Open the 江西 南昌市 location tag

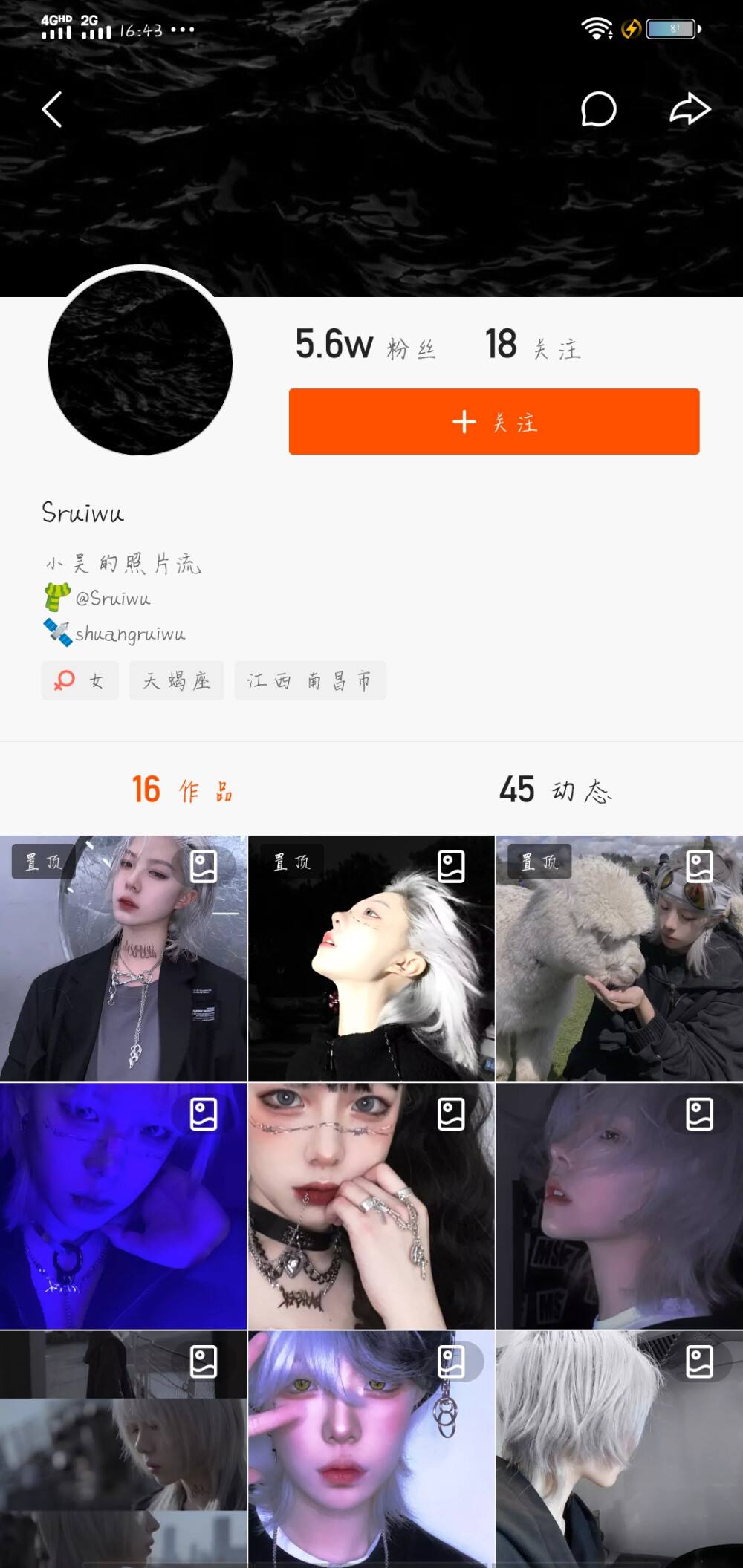click(311, 680)
